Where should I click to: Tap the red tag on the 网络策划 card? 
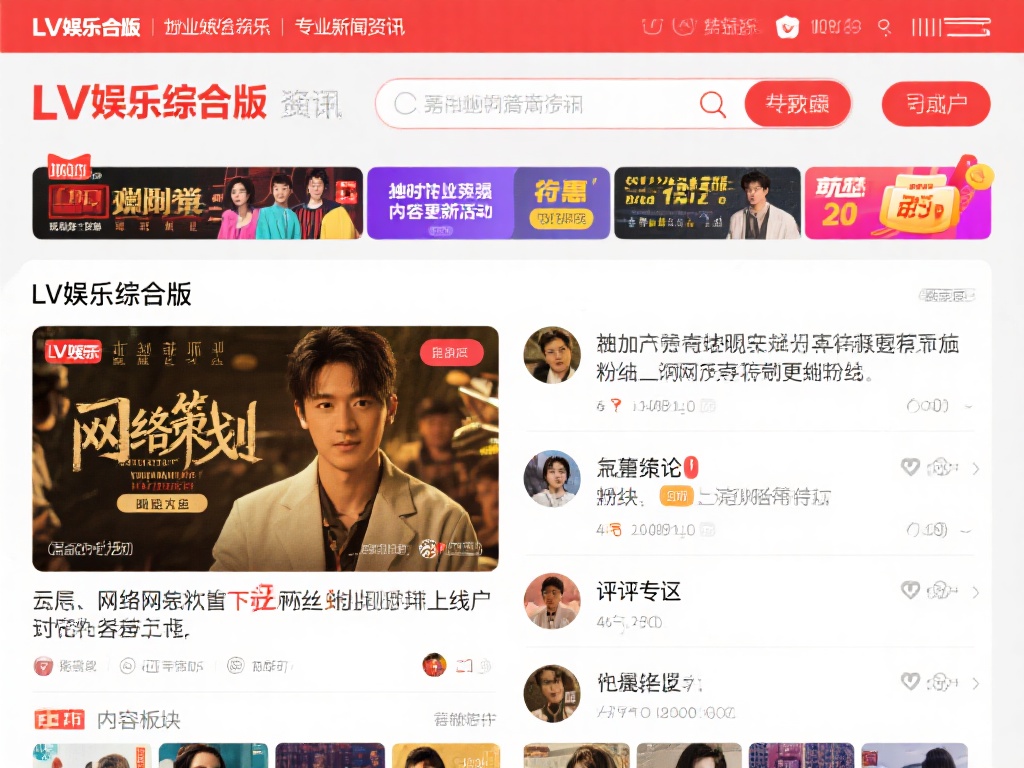(x=450, y=352)
